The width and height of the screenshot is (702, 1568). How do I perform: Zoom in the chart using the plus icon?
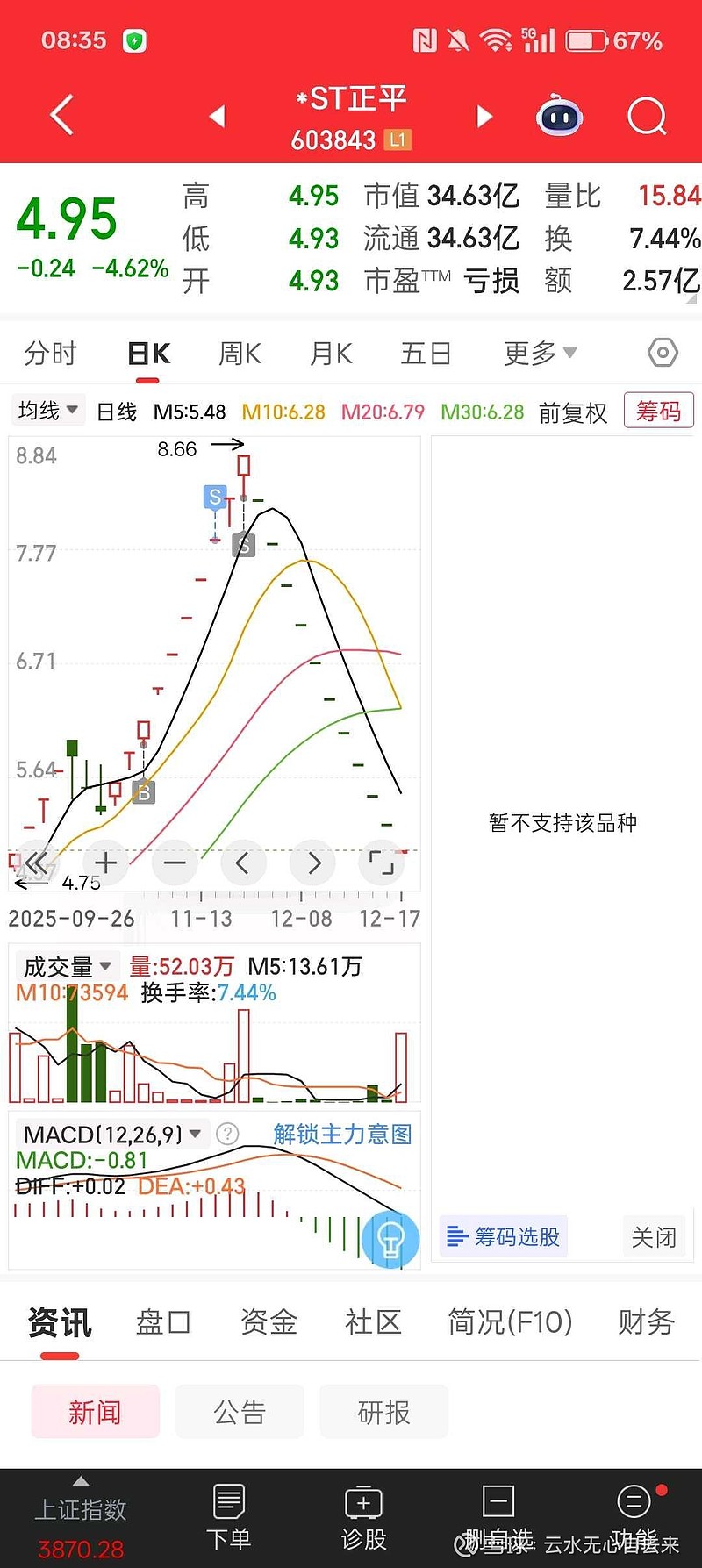(105, 863)
